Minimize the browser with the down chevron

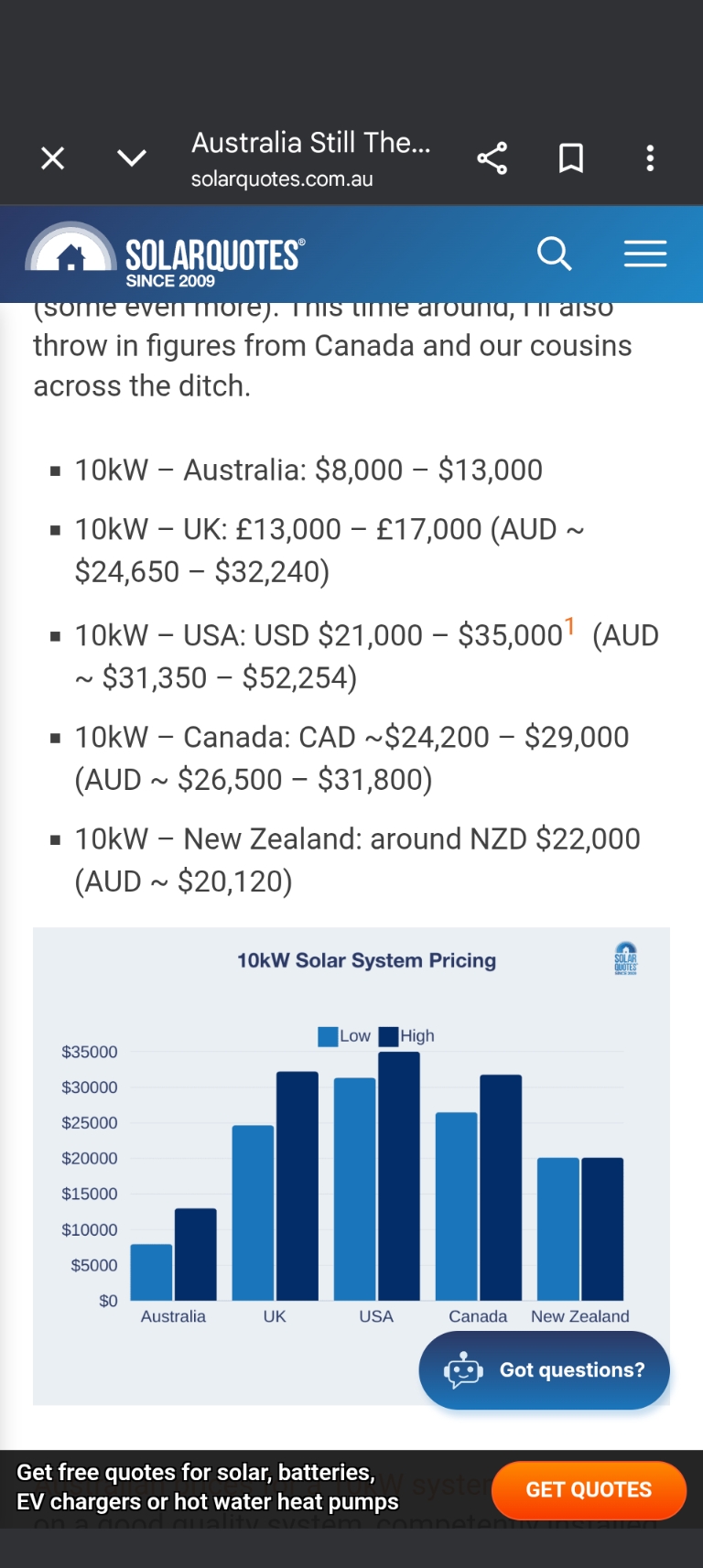tap(132, 158)
